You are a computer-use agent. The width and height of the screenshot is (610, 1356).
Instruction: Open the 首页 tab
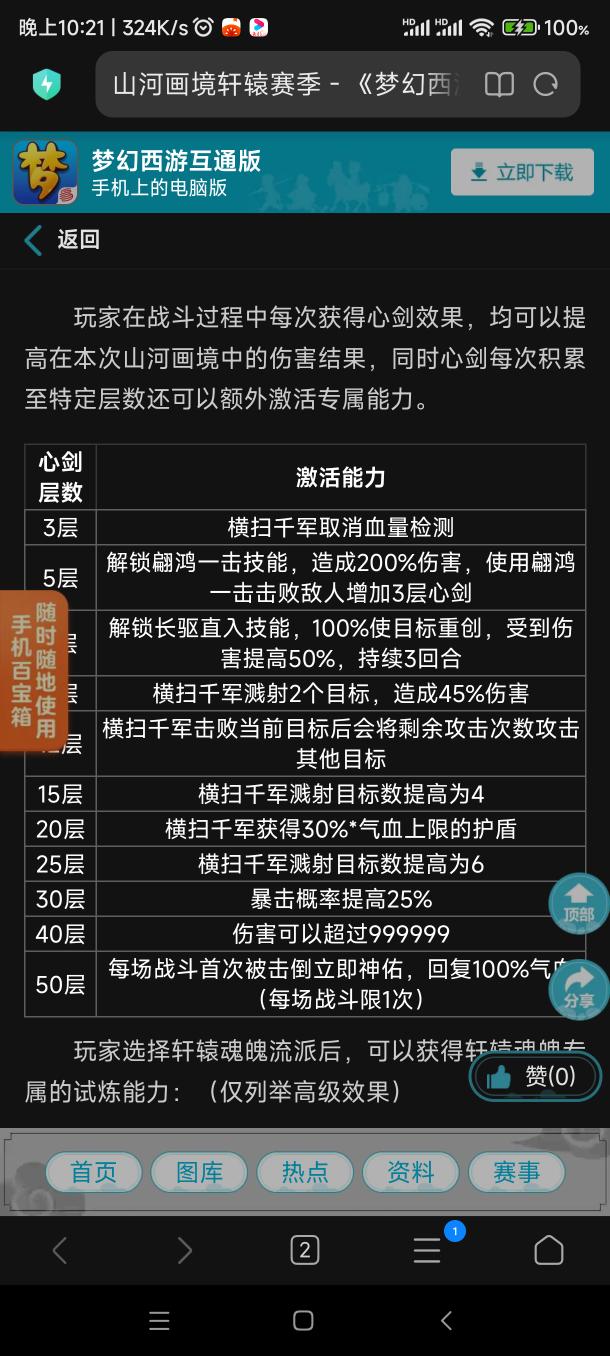(x=94, y=1172)
